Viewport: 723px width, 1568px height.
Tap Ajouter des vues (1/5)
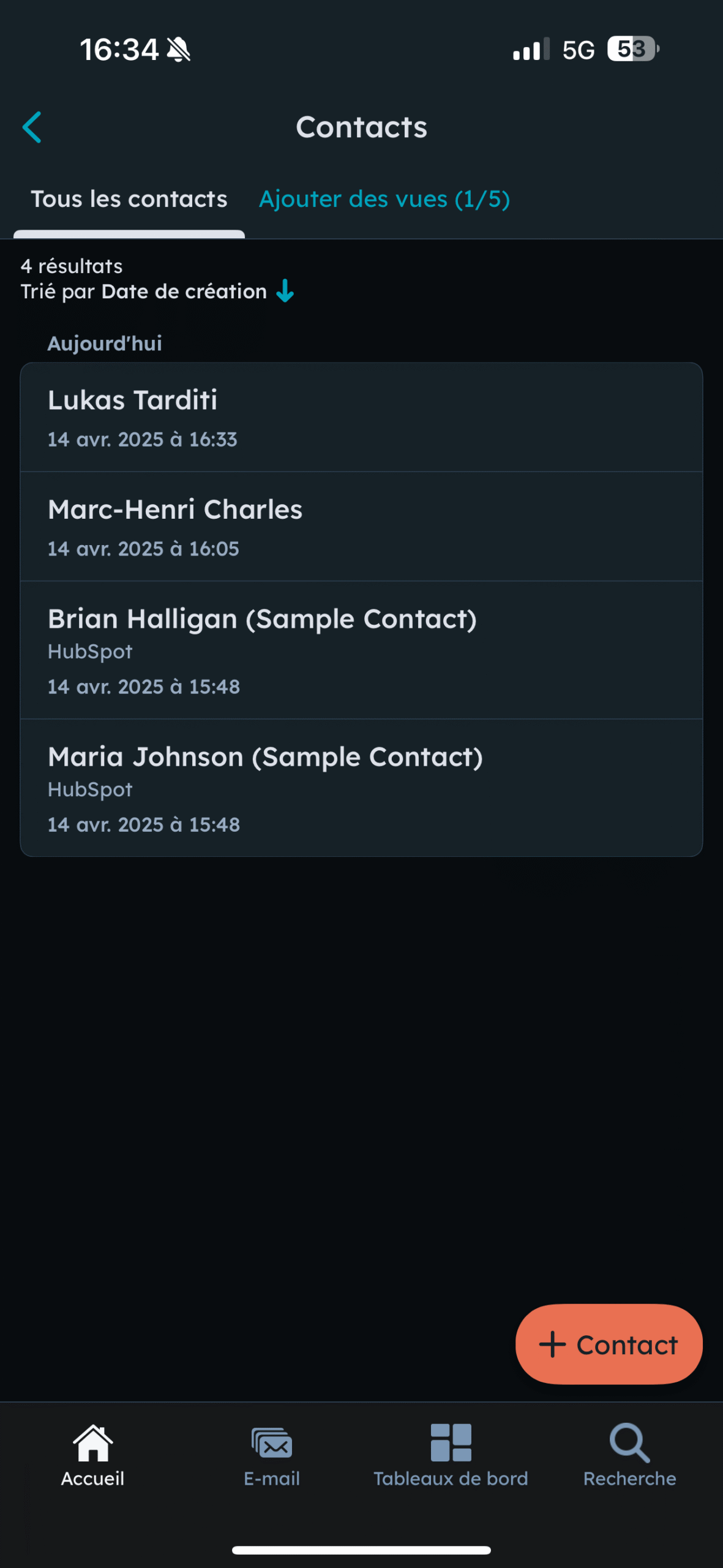coord(384,199)
